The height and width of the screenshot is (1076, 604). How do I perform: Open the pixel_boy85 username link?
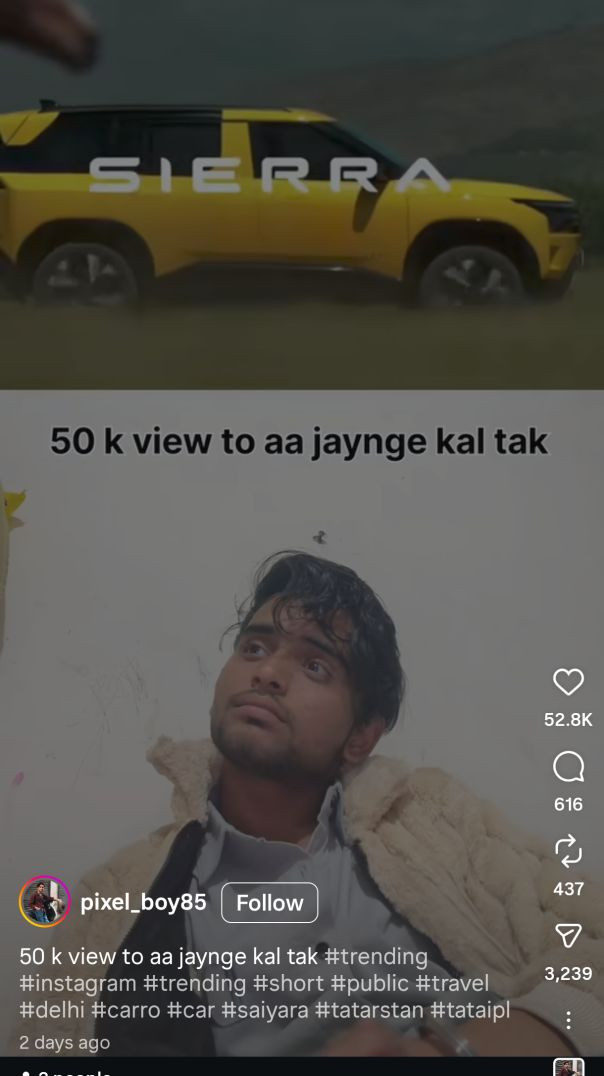pos(143,903)
